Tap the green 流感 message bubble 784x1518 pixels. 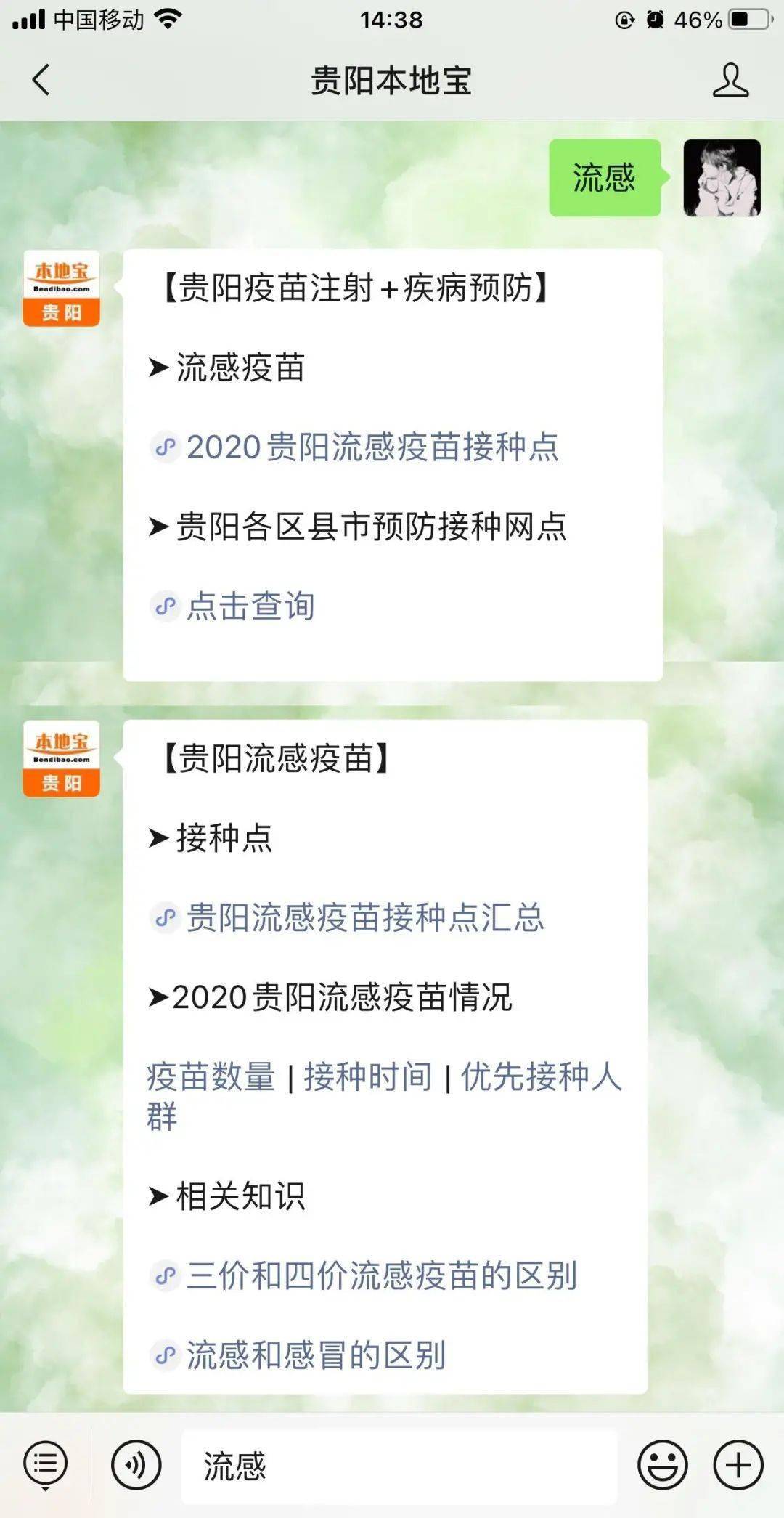pos(605,179)
